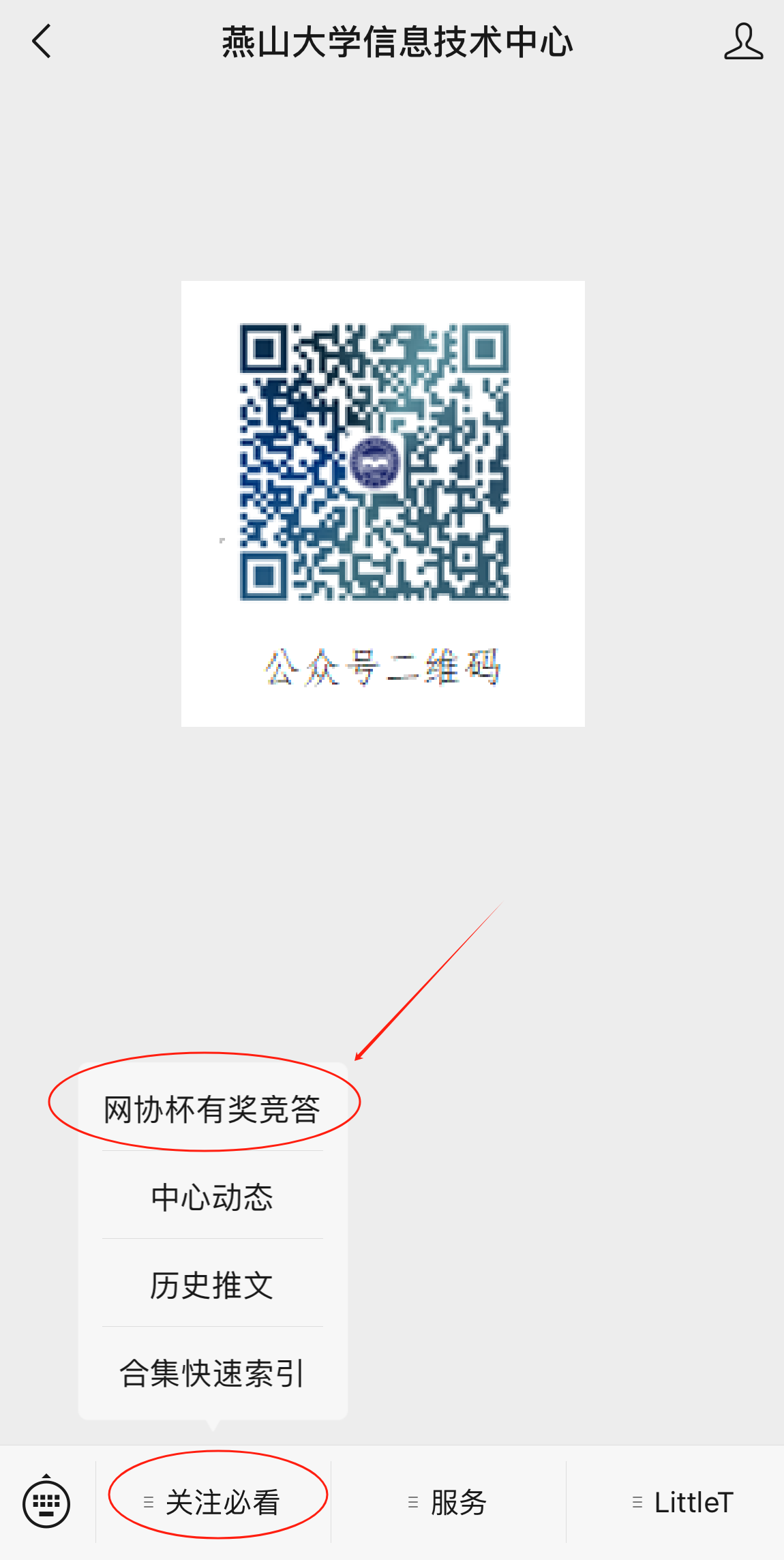Expand the 服务 bottom menu
The height and width of the screenshot is (1560, 784).
[x=449, y=1503]
